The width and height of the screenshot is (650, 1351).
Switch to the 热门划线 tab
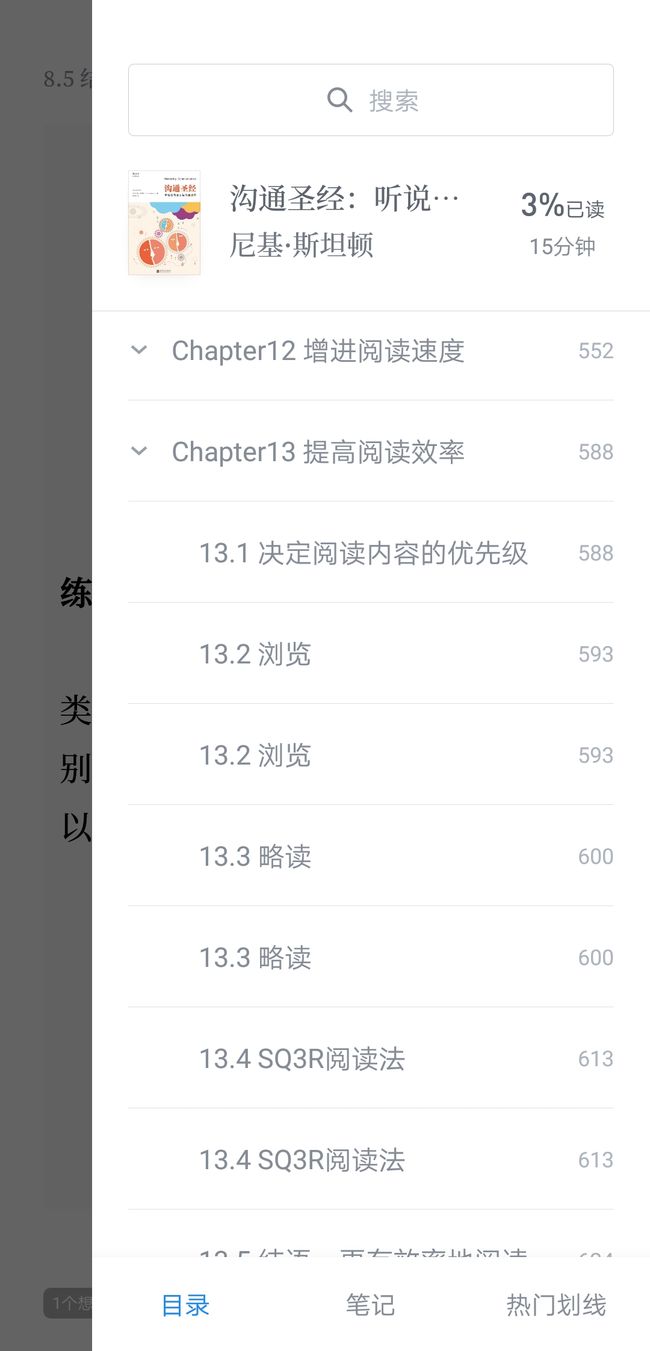click(x=556, y=1305)
